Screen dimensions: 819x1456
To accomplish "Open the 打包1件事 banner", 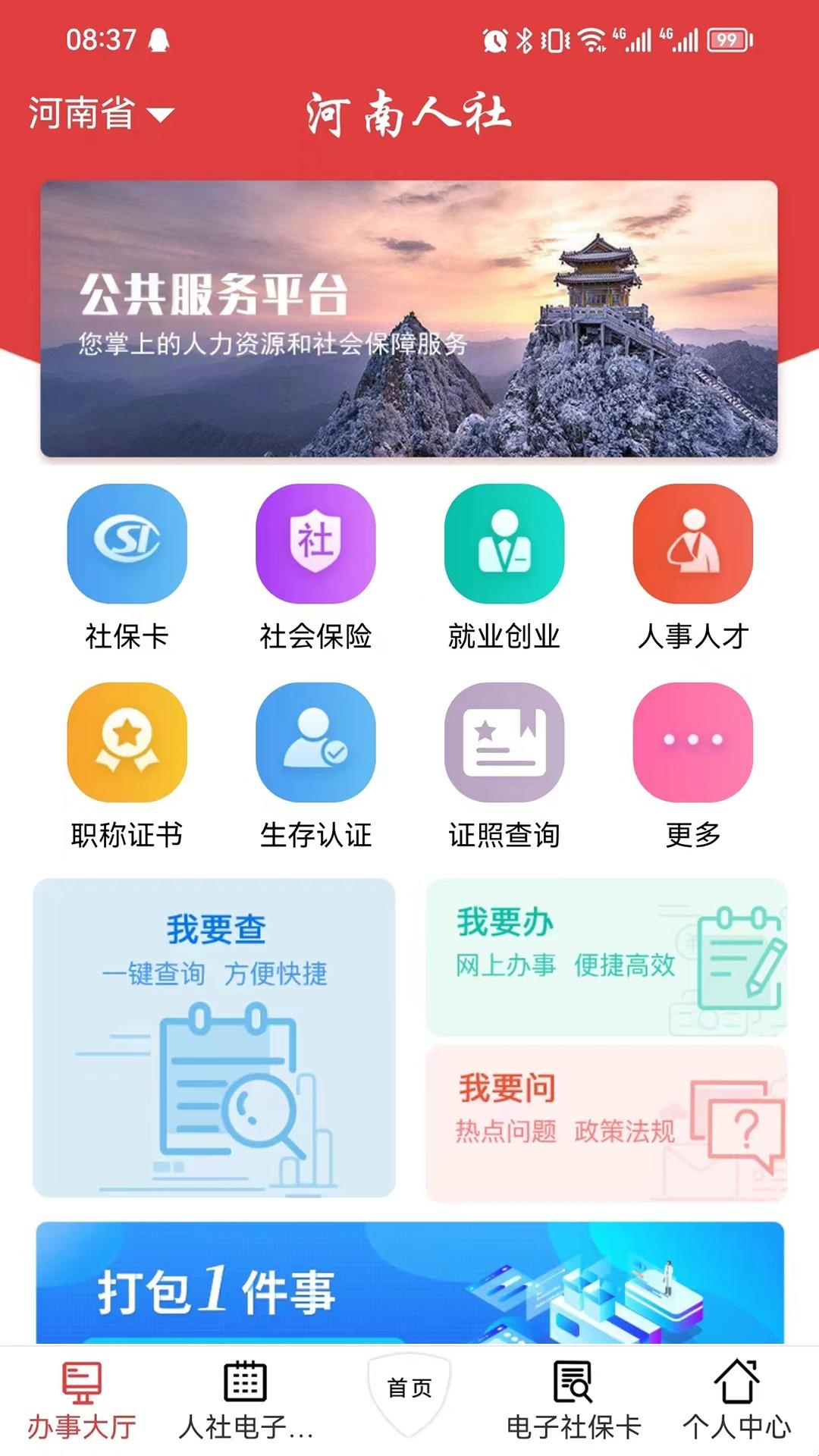I will pyautogui.click(x=409, y=1283).
